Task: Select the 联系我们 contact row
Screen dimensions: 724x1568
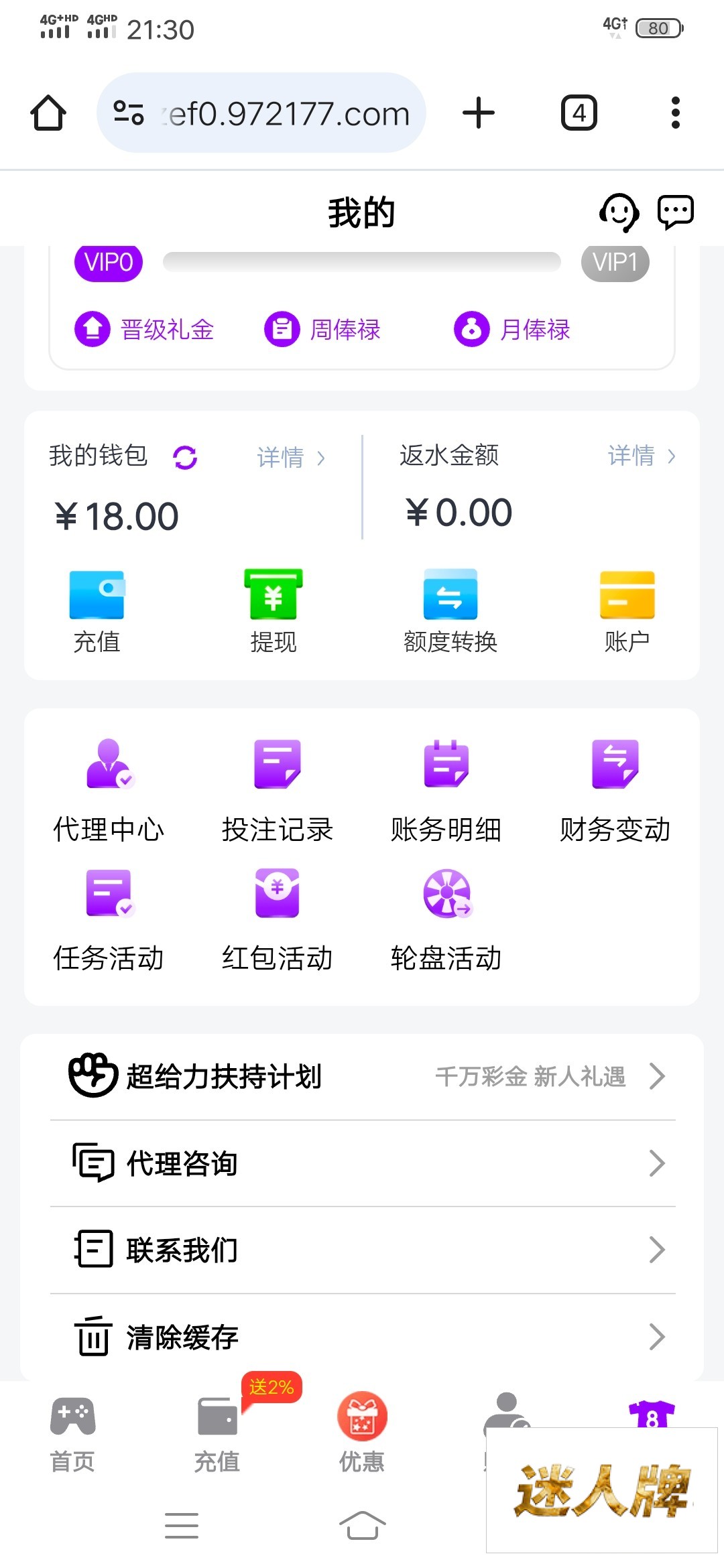Action: click(362, 1250)
